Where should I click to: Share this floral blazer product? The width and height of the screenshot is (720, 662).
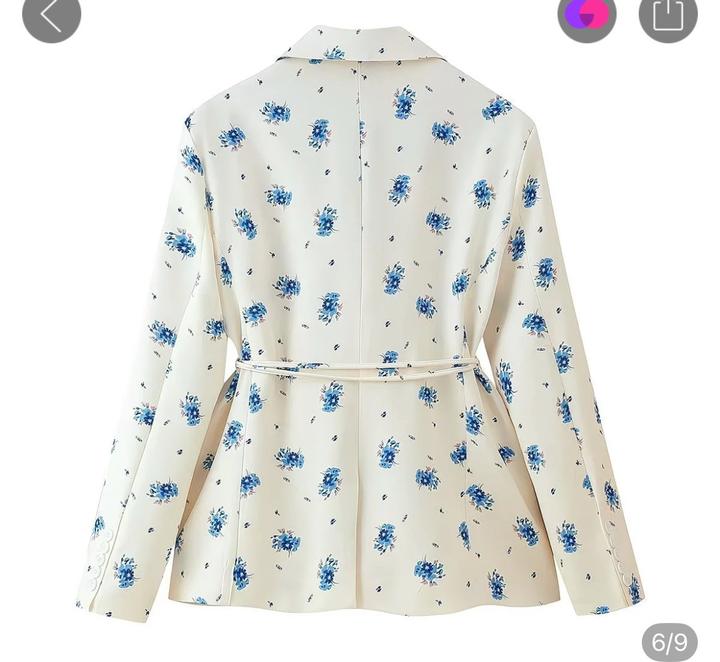[667, 14]
